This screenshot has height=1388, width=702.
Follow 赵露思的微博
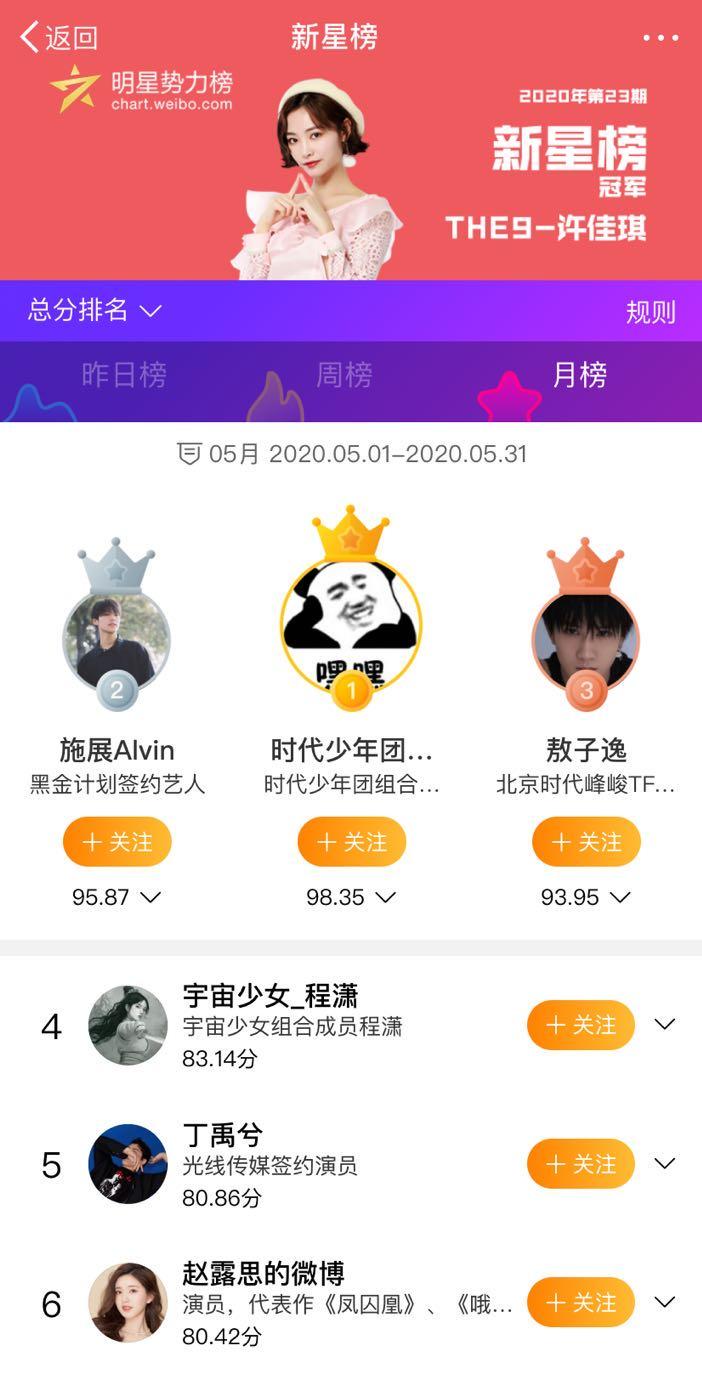[x=581, y=1302]
